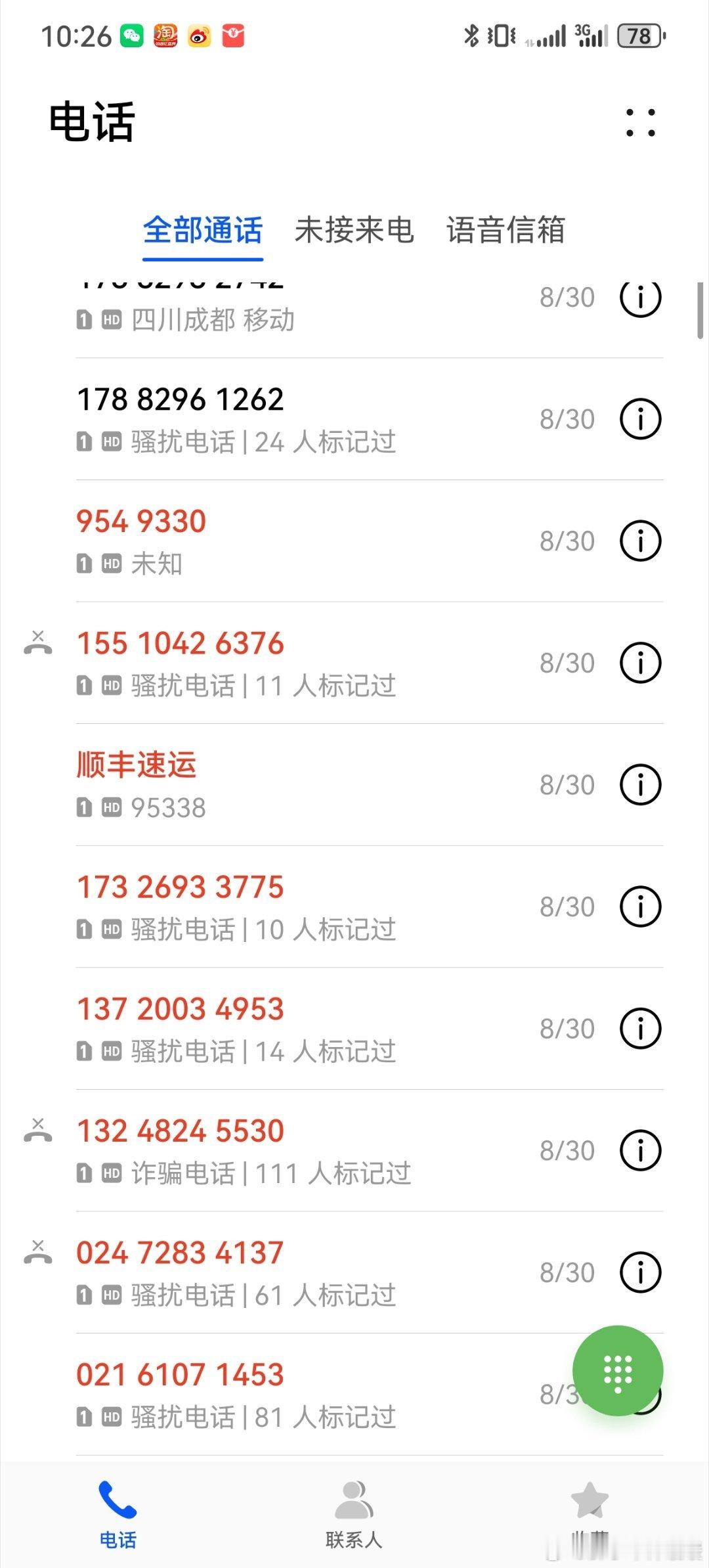709x1568 pixels.
Task: Select the 全部通话 tab
Action: click(203, 230)
